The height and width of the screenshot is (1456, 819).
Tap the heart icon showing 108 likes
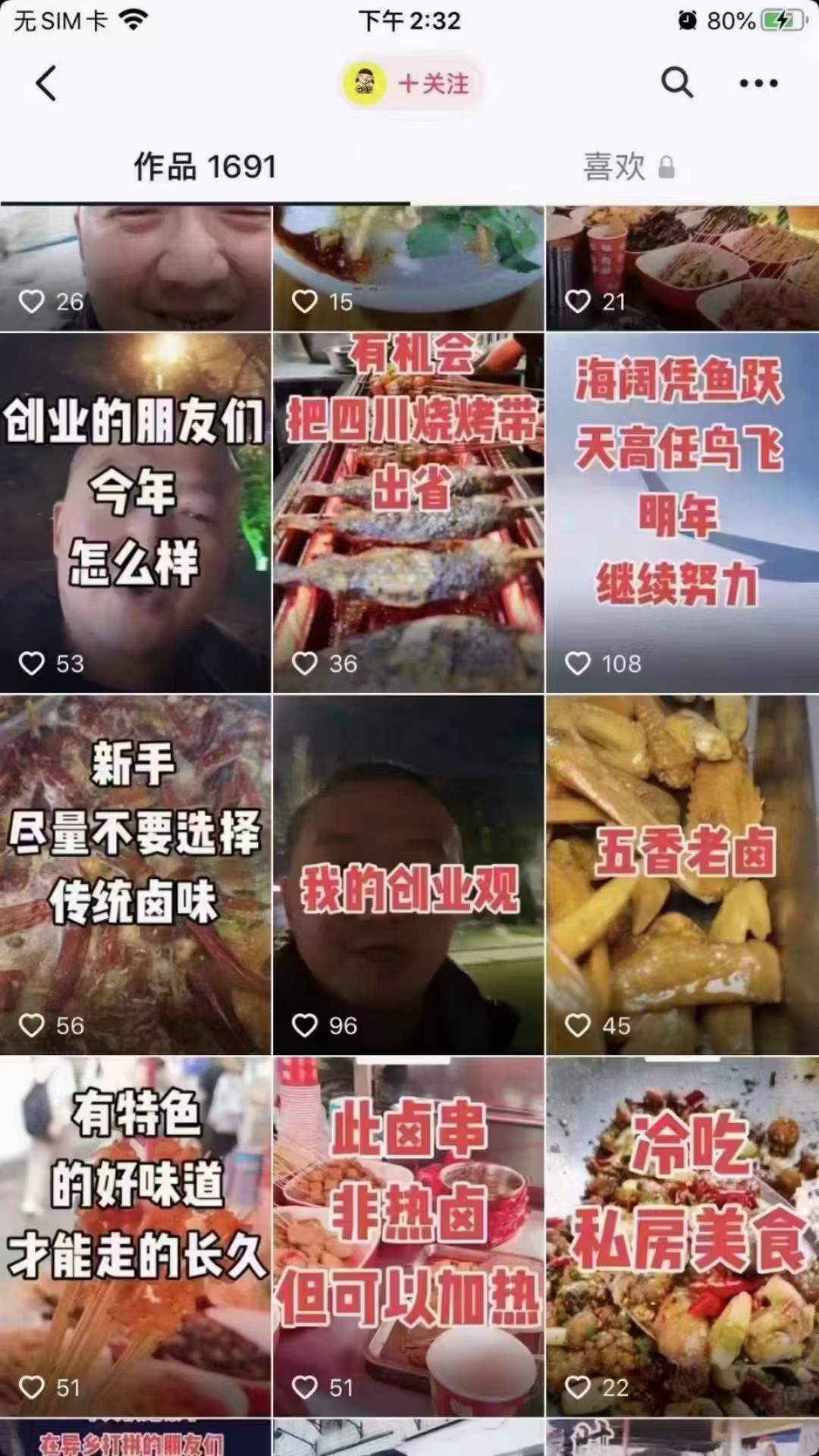pyautogui.click(x=579, y=662)
